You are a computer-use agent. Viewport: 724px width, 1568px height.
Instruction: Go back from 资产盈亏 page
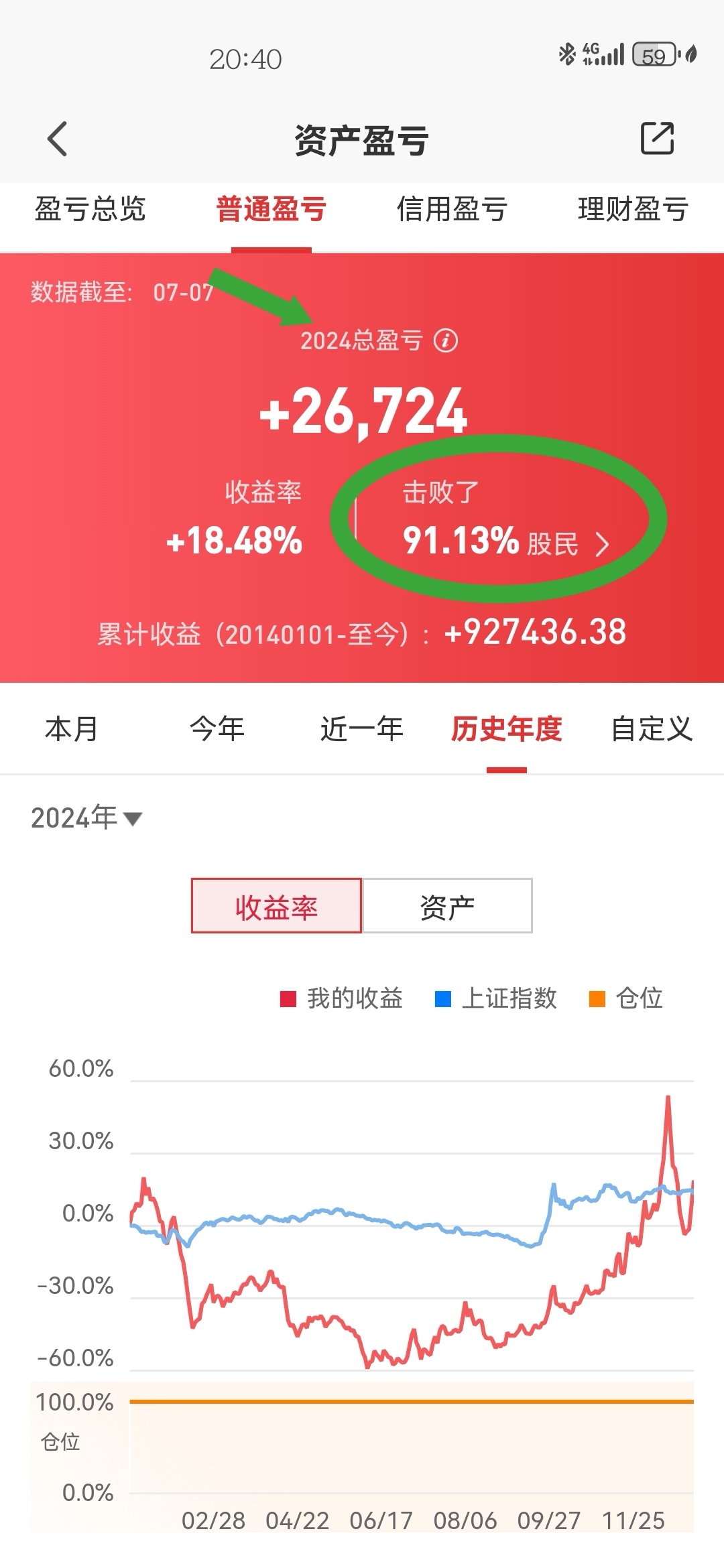pos(58,139)
